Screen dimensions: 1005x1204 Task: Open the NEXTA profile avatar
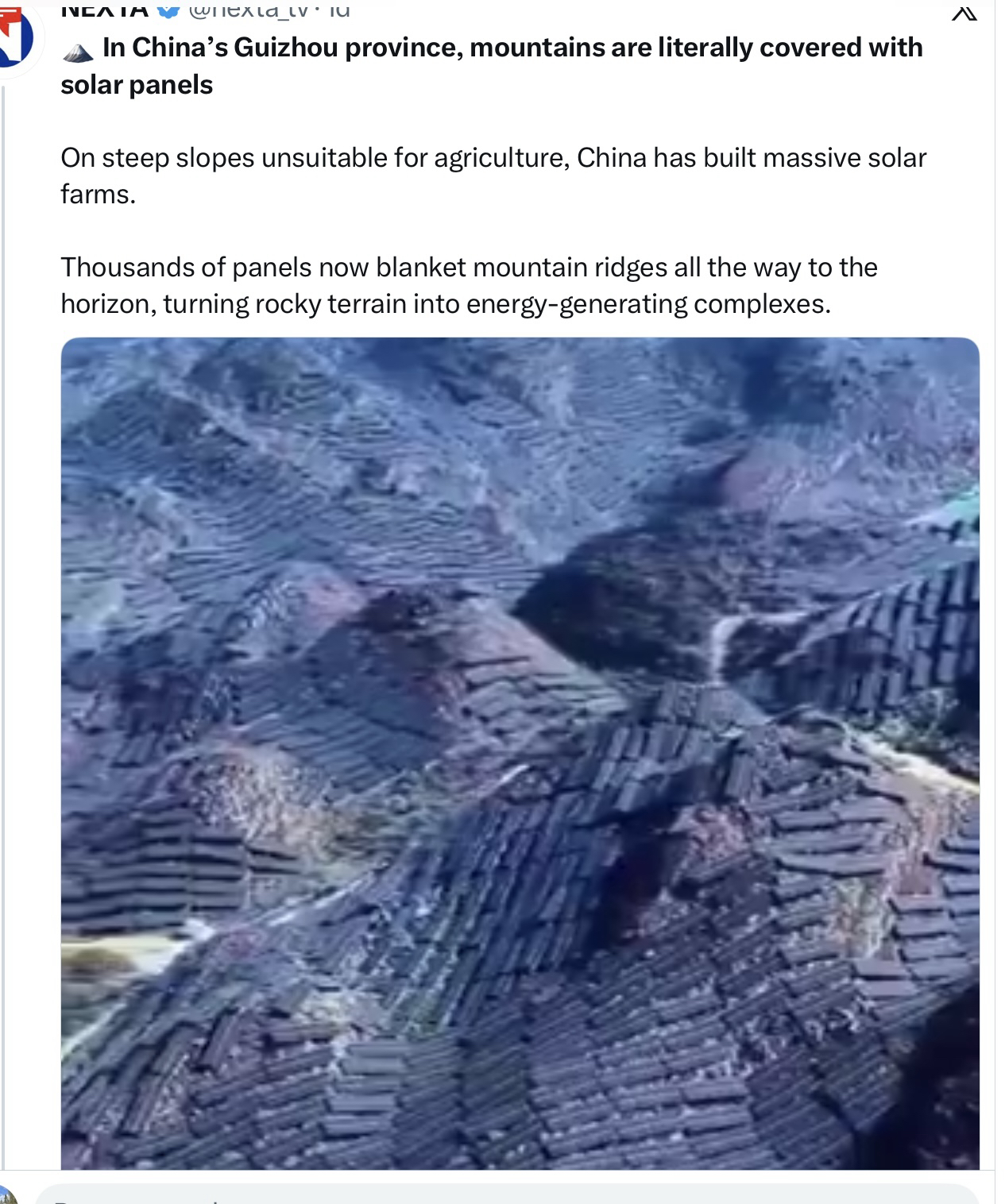(x=14, y=40)
